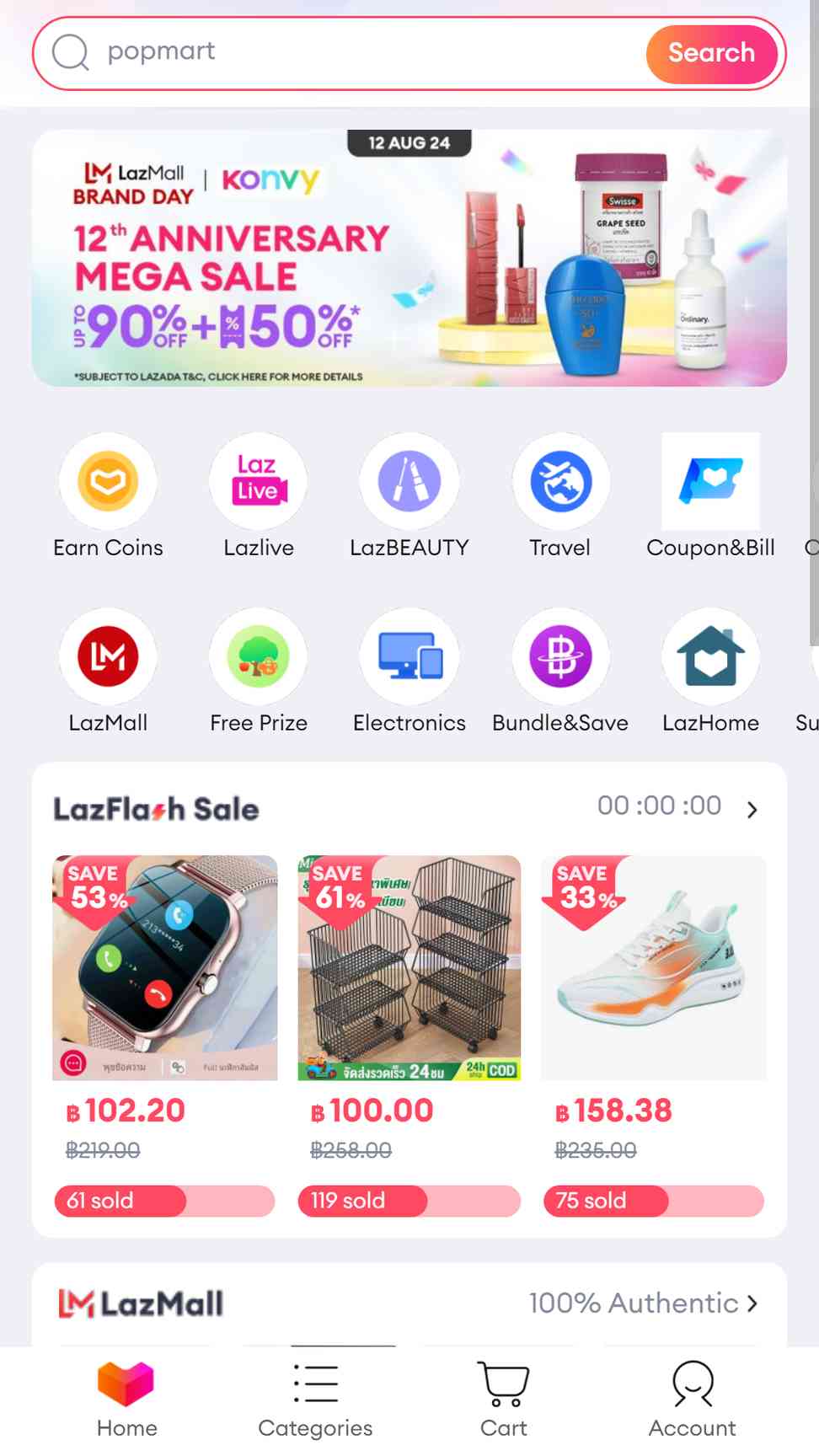Open the LazBEAUTY shortcut
This screenshot has height=1456, width=819.
click(409, 497)
